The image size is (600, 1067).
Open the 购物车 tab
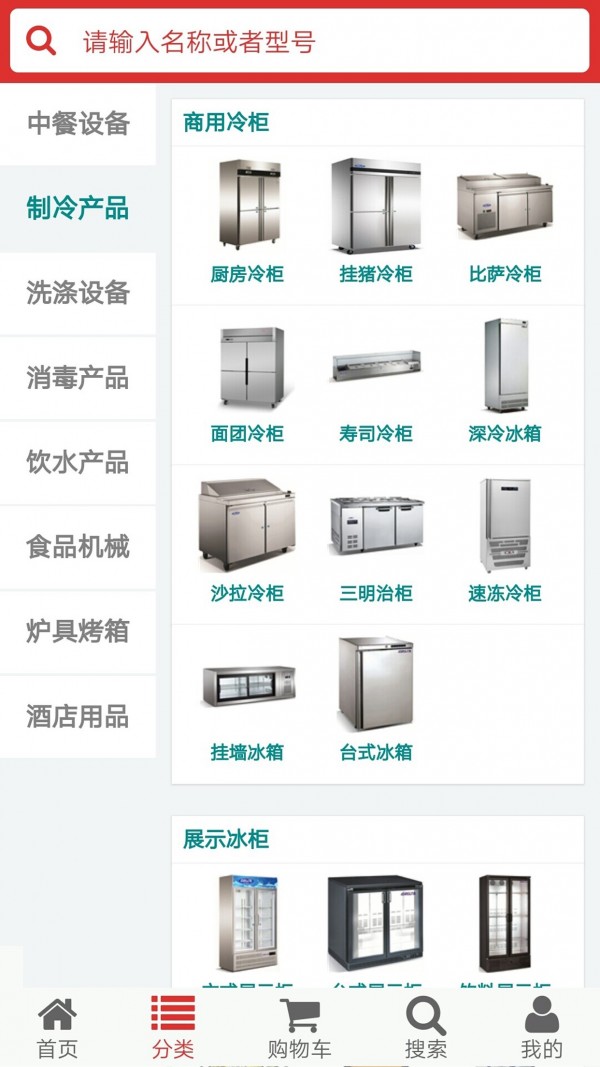(299, 1028)
